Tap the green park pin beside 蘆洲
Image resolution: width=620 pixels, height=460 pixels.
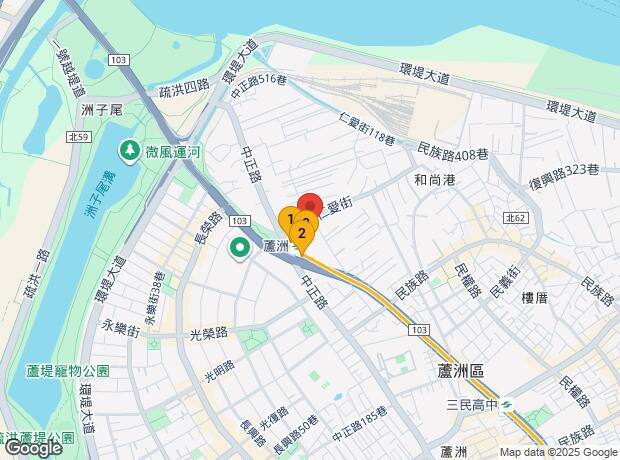pyautogui.click(x=240, y=247)
